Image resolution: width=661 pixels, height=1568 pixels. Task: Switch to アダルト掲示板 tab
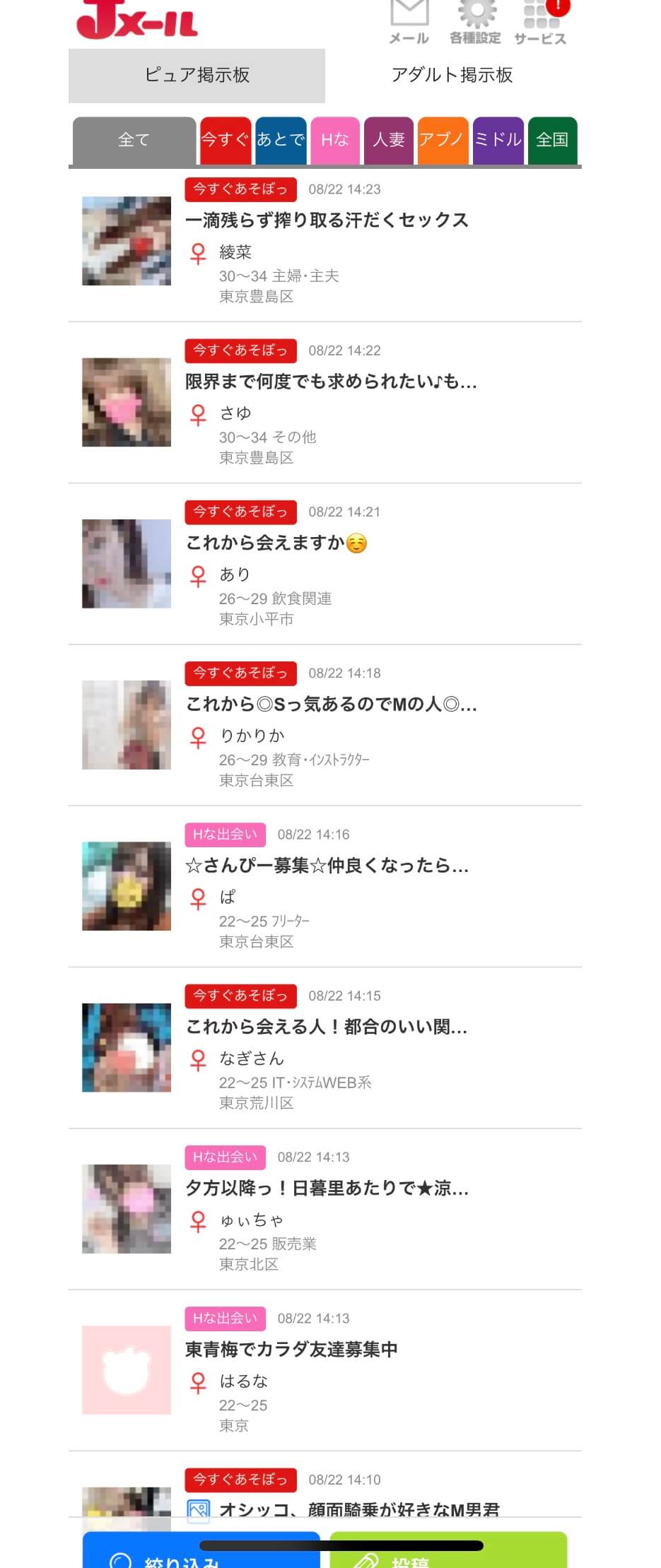pos(452,75)
